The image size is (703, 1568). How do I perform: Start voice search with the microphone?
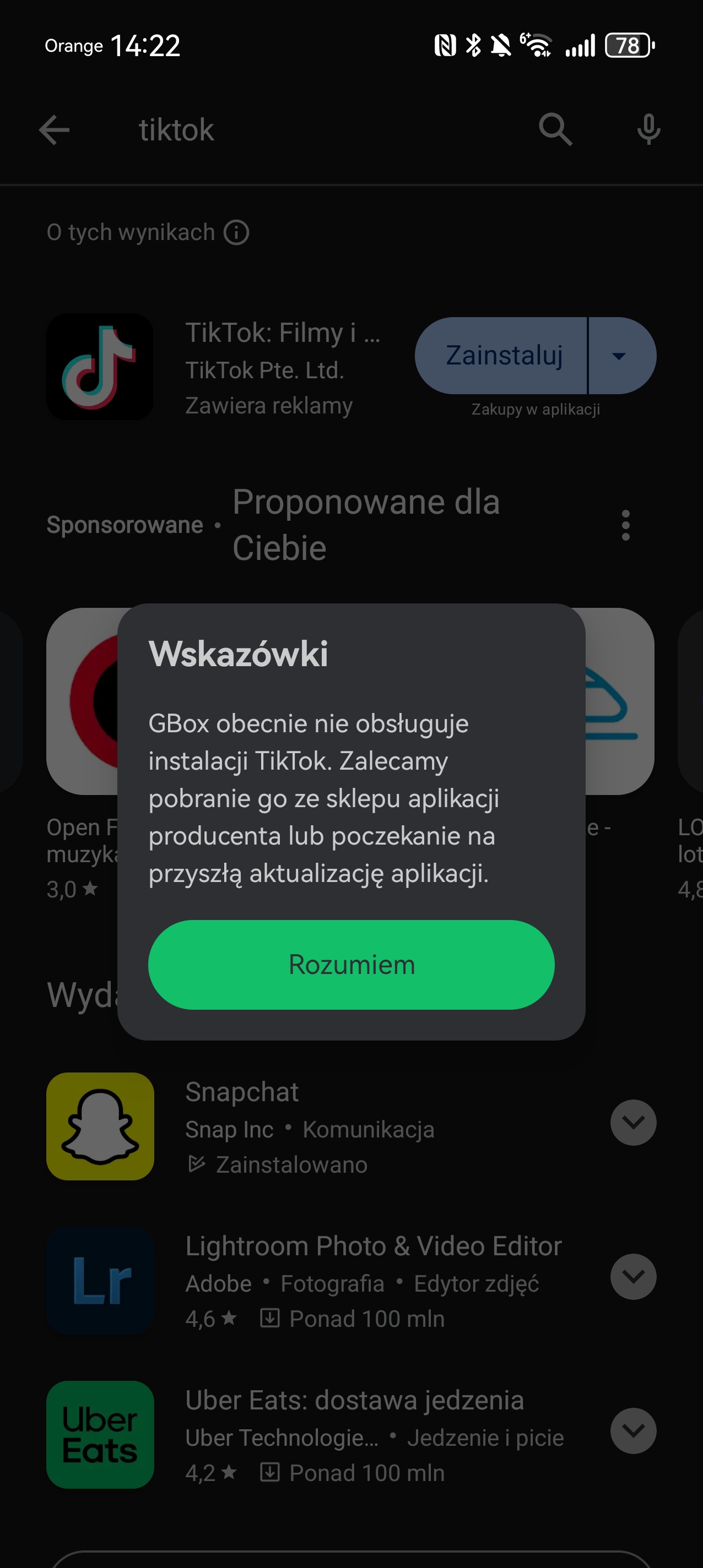click(x=648, y=129)
